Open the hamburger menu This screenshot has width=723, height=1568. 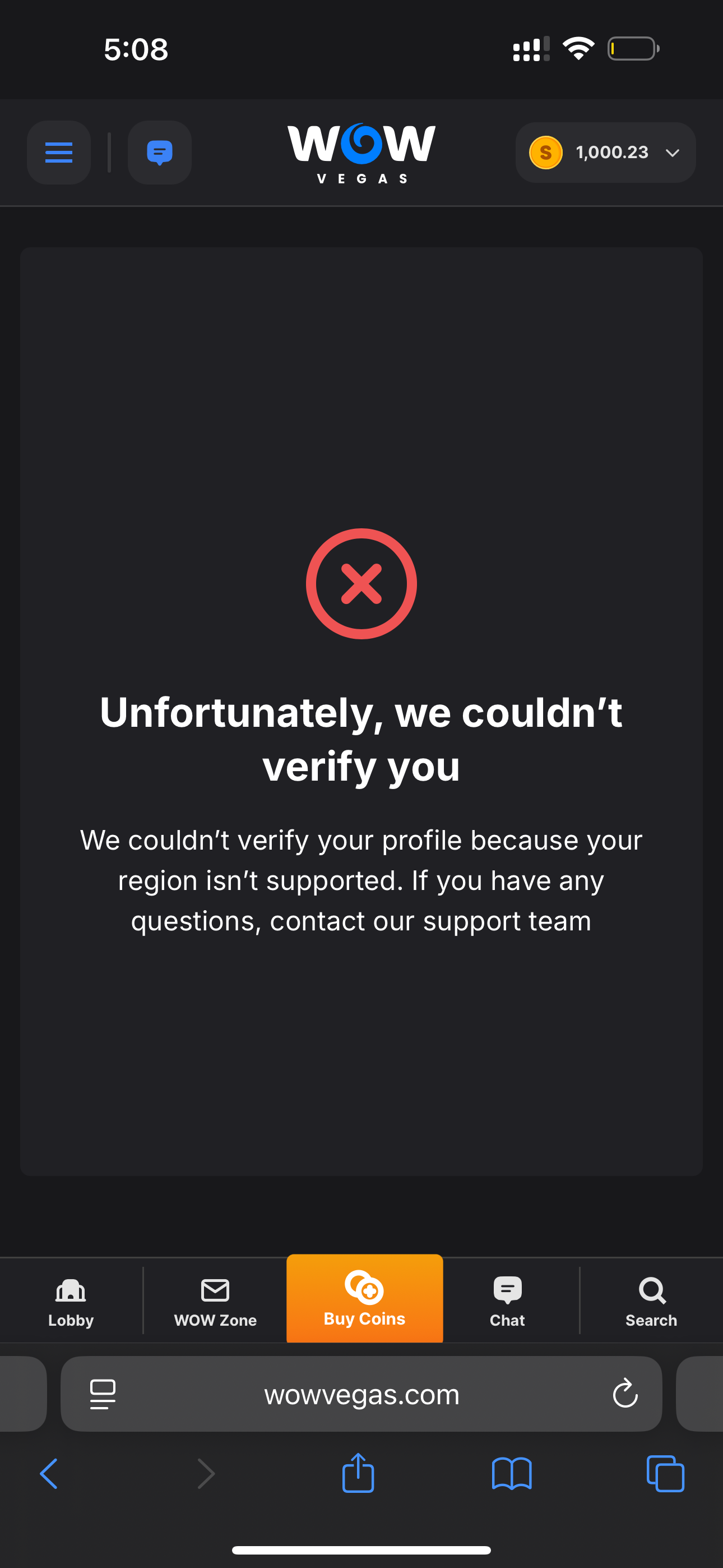59,152
